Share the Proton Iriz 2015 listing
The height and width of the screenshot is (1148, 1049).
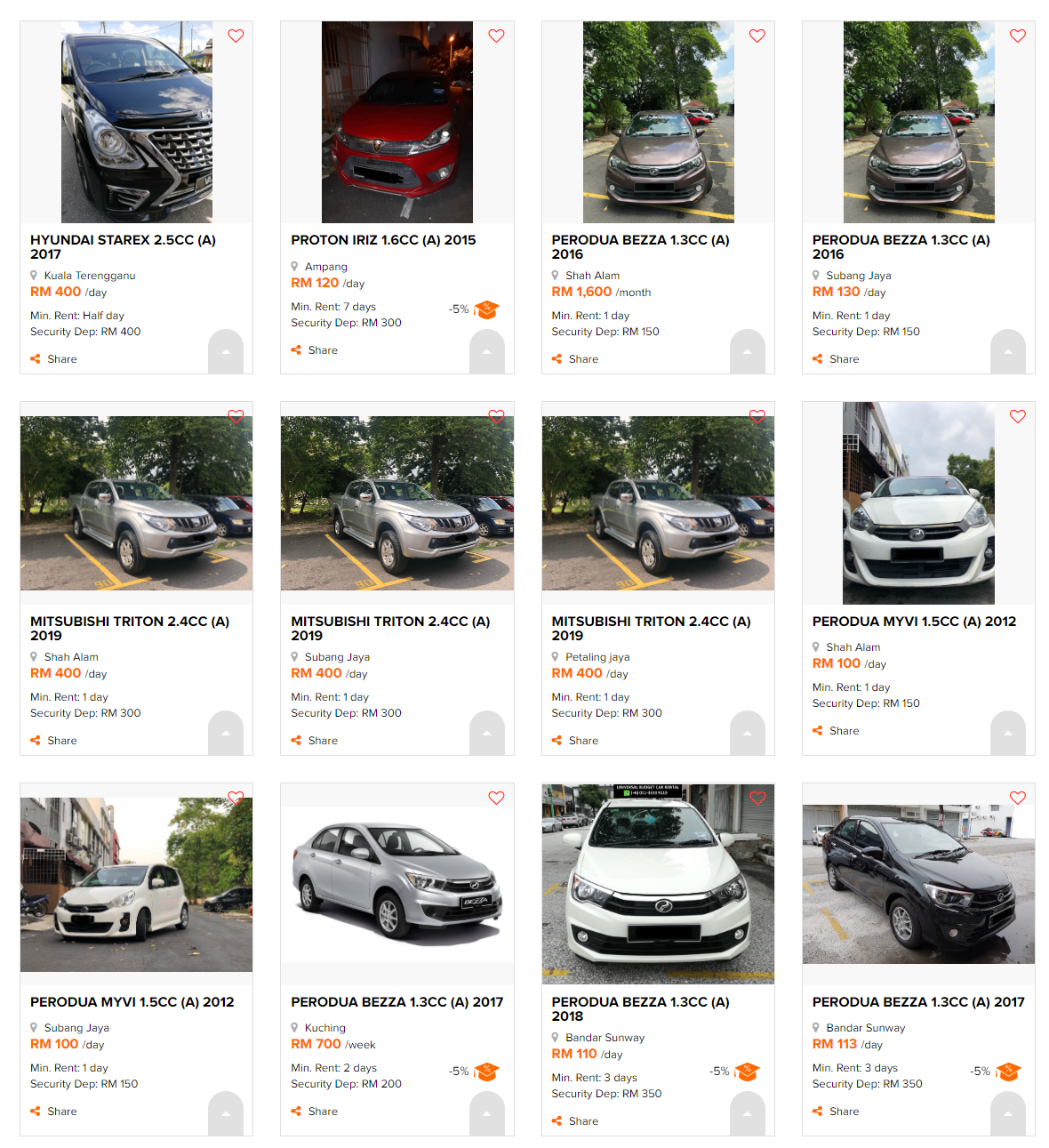(315, 350)
